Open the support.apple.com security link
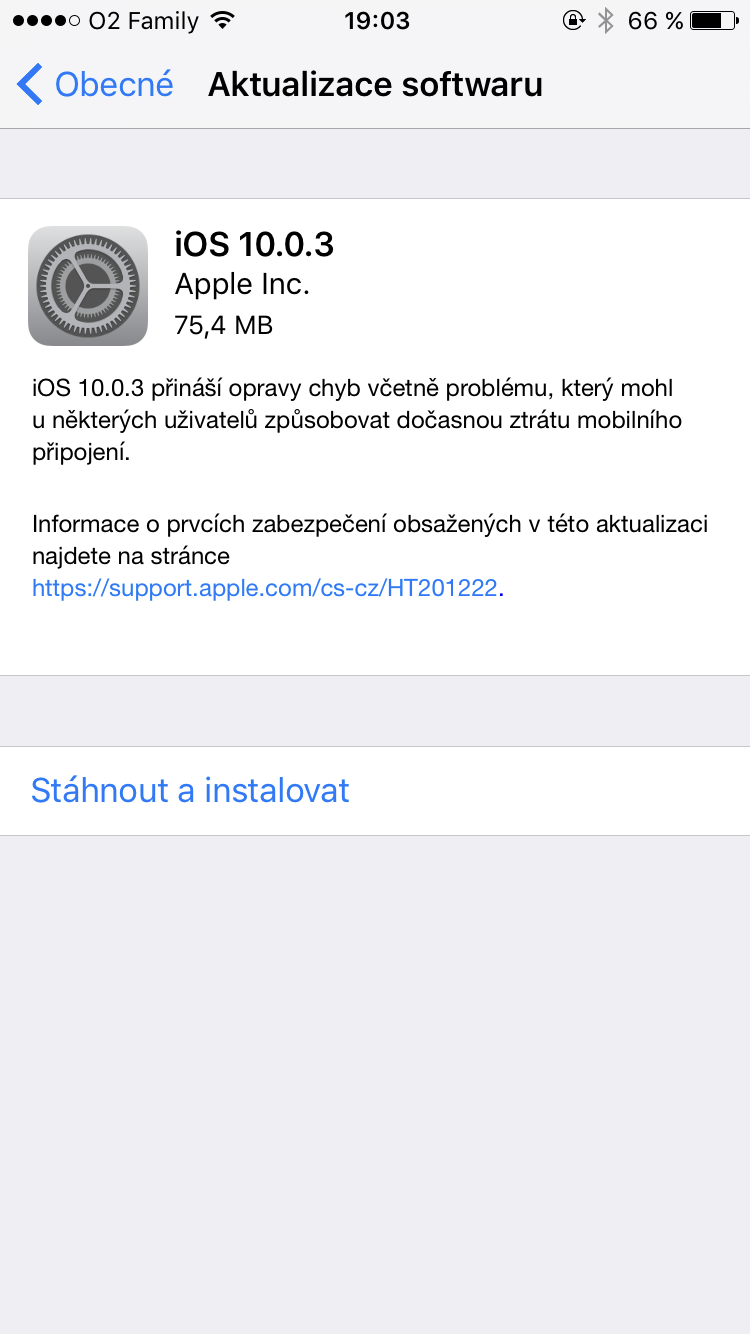This screenshot has width=750, height=1334. (264, 588)
